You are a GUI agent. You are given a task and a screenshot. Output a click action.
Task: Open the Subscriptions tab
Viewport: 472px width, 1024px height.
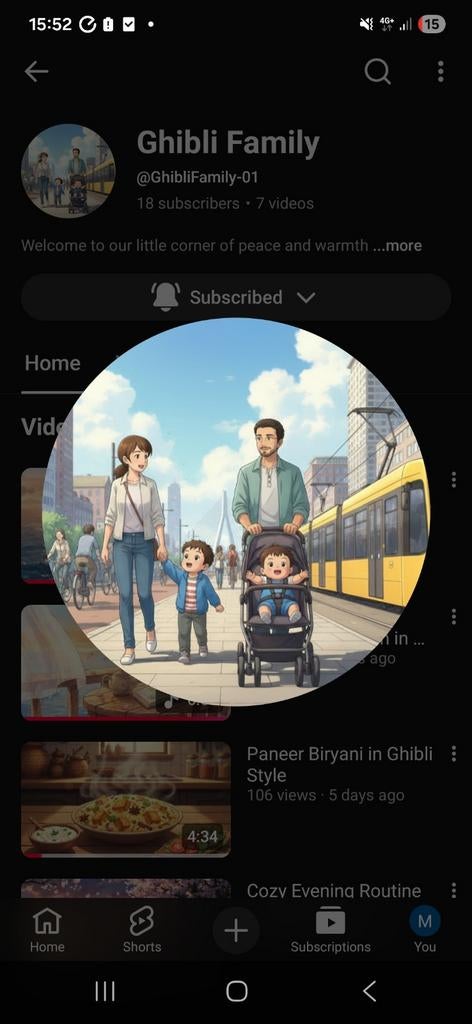click(330, 931)
